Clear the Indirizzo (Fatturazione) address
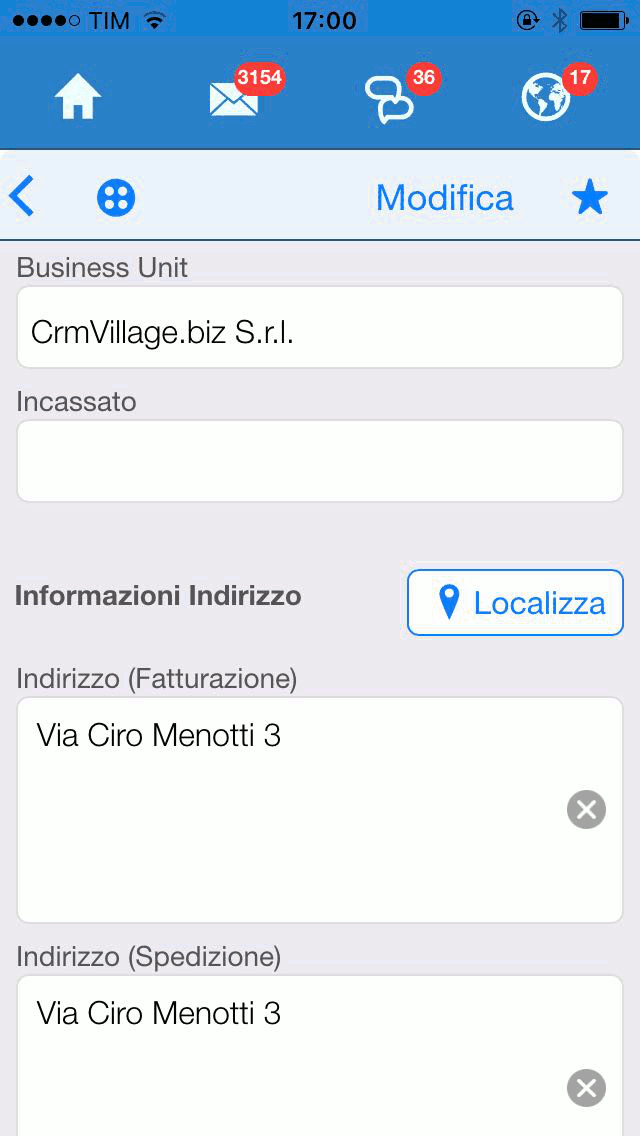 click(586, 809)
